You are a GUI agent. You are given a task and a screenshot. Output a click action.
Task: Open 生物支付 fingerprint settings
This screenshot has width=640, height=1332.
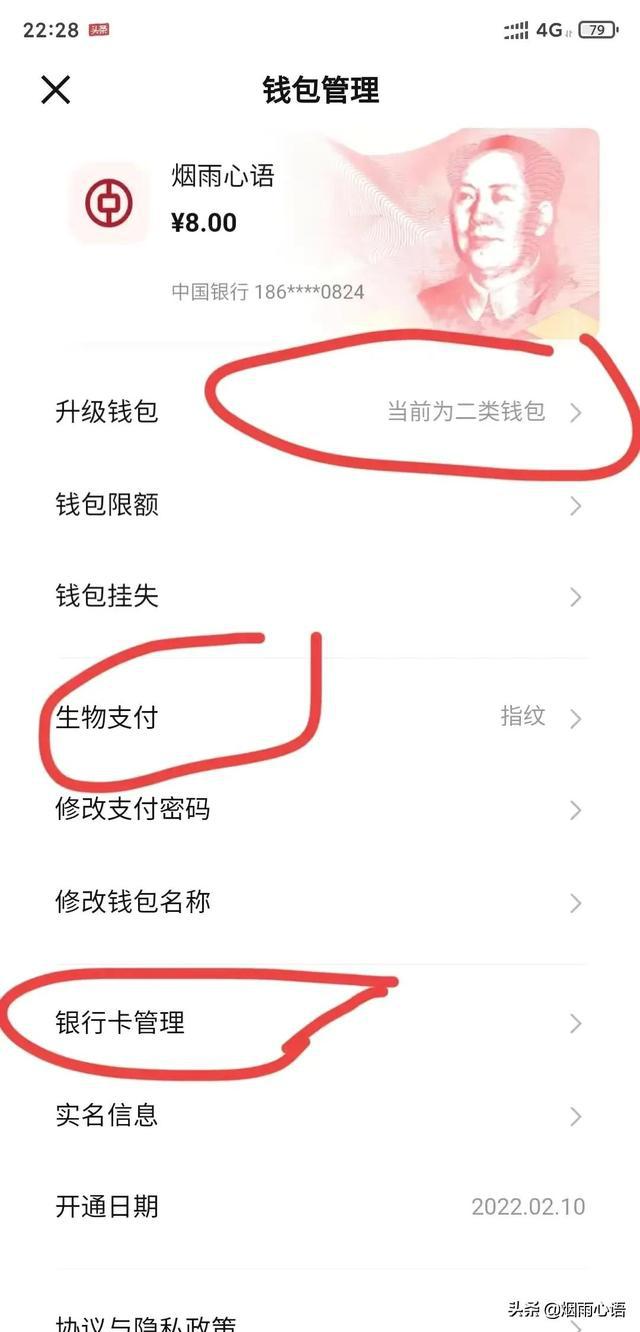(320, 718)
